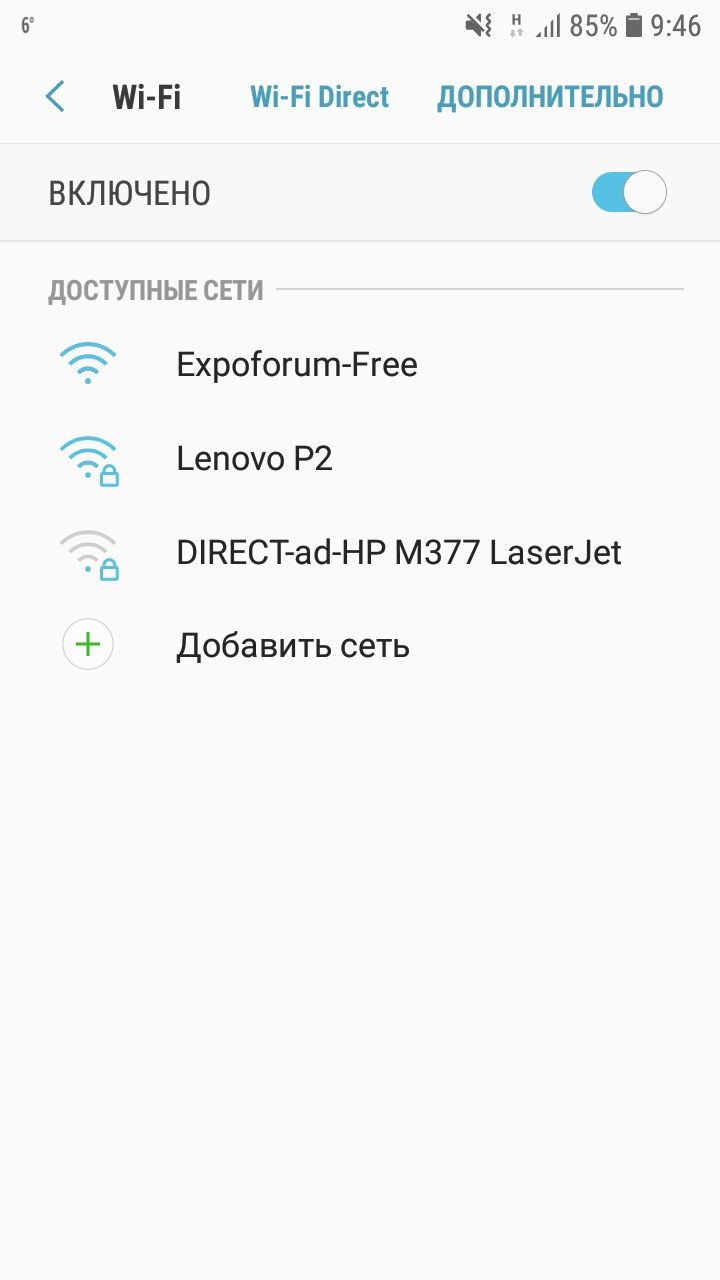This screenshot has height=1280, width=720.
Task: Turn off the Wi-Fi switch
Action: tap(629, 193)
